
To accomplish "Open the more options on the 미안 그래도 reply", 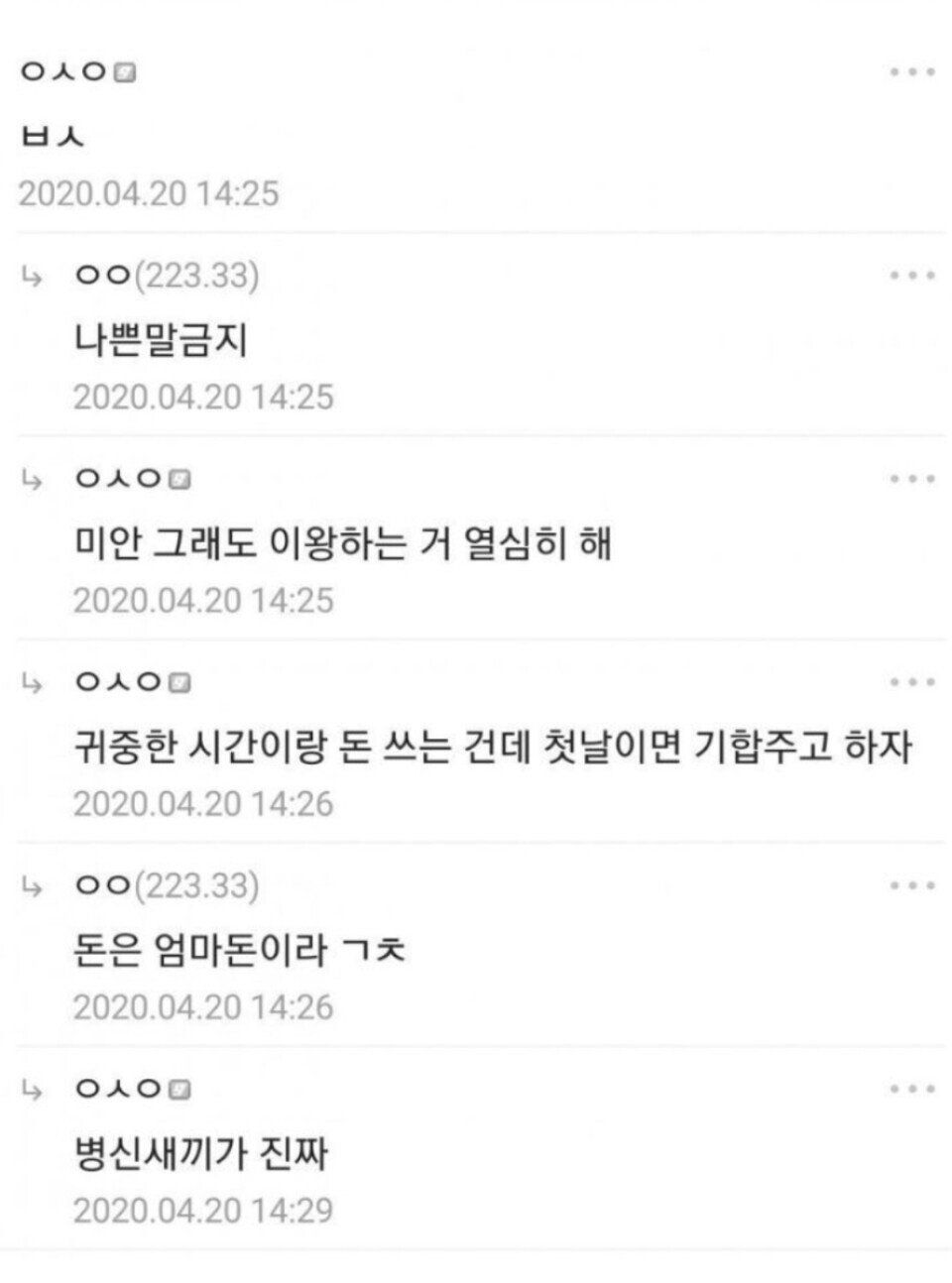I will coord(912,479).
